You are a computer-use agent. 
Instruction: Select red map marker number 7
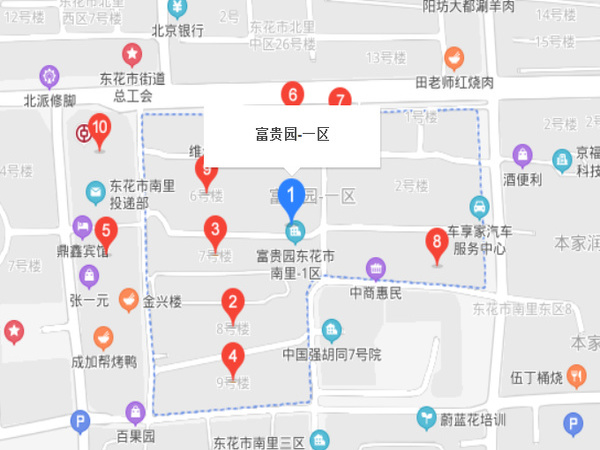[x=340, y=100]
